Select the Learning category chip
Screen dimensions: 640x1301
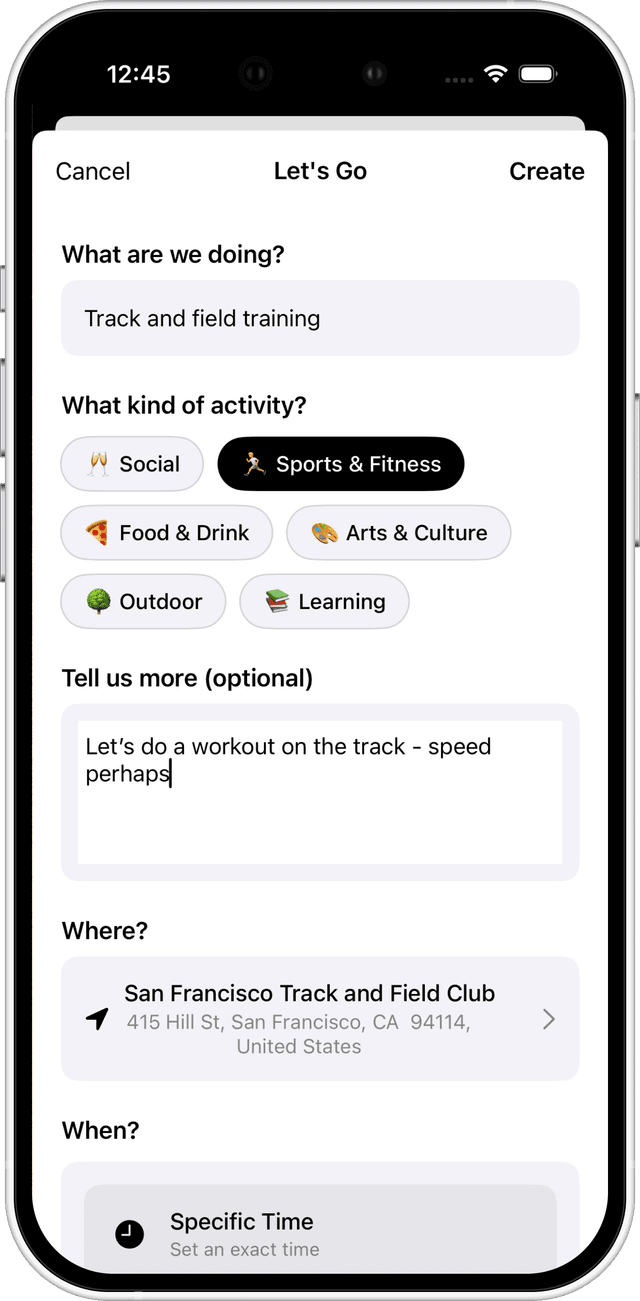pos(324,602)
